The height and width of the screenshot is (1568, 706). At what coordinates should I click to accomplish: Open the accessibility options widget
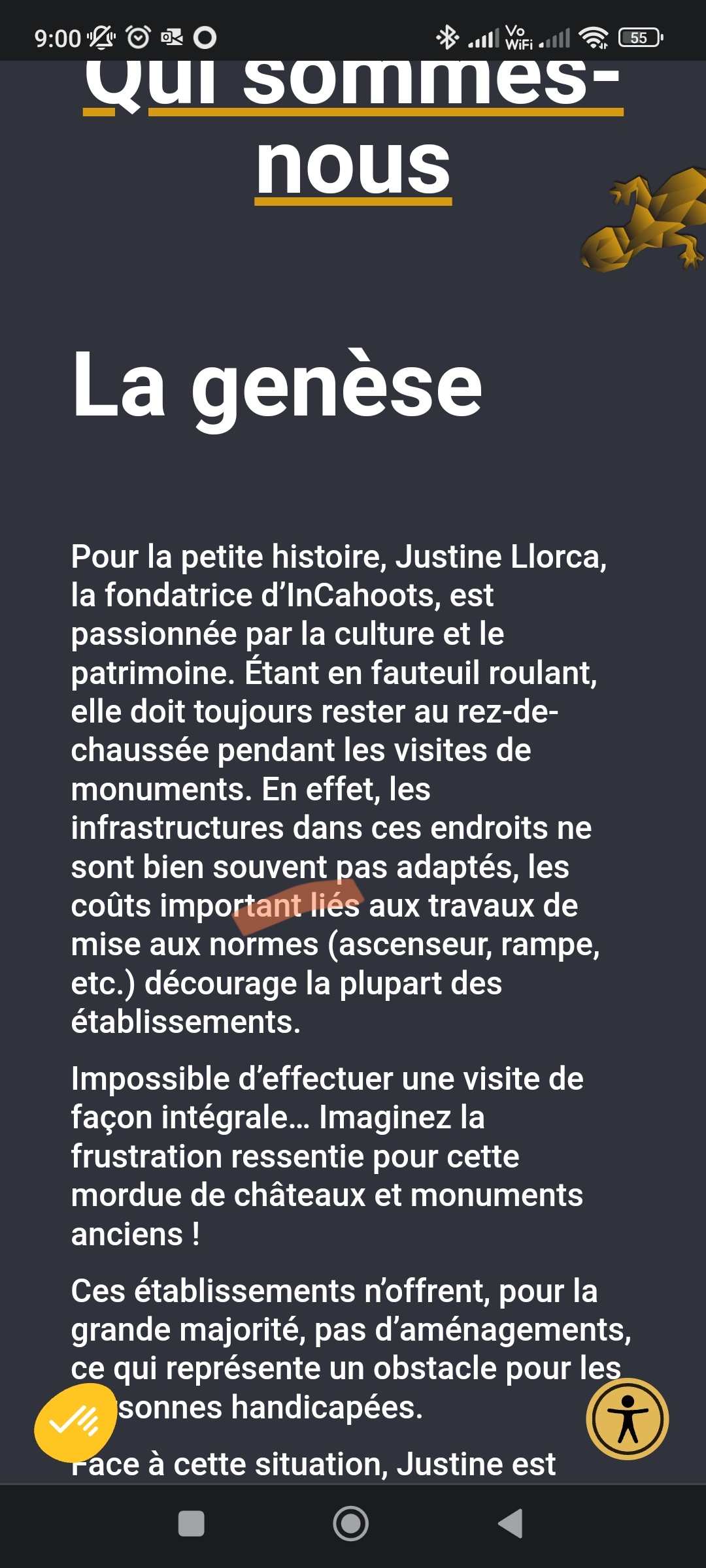coord(627,1418)
